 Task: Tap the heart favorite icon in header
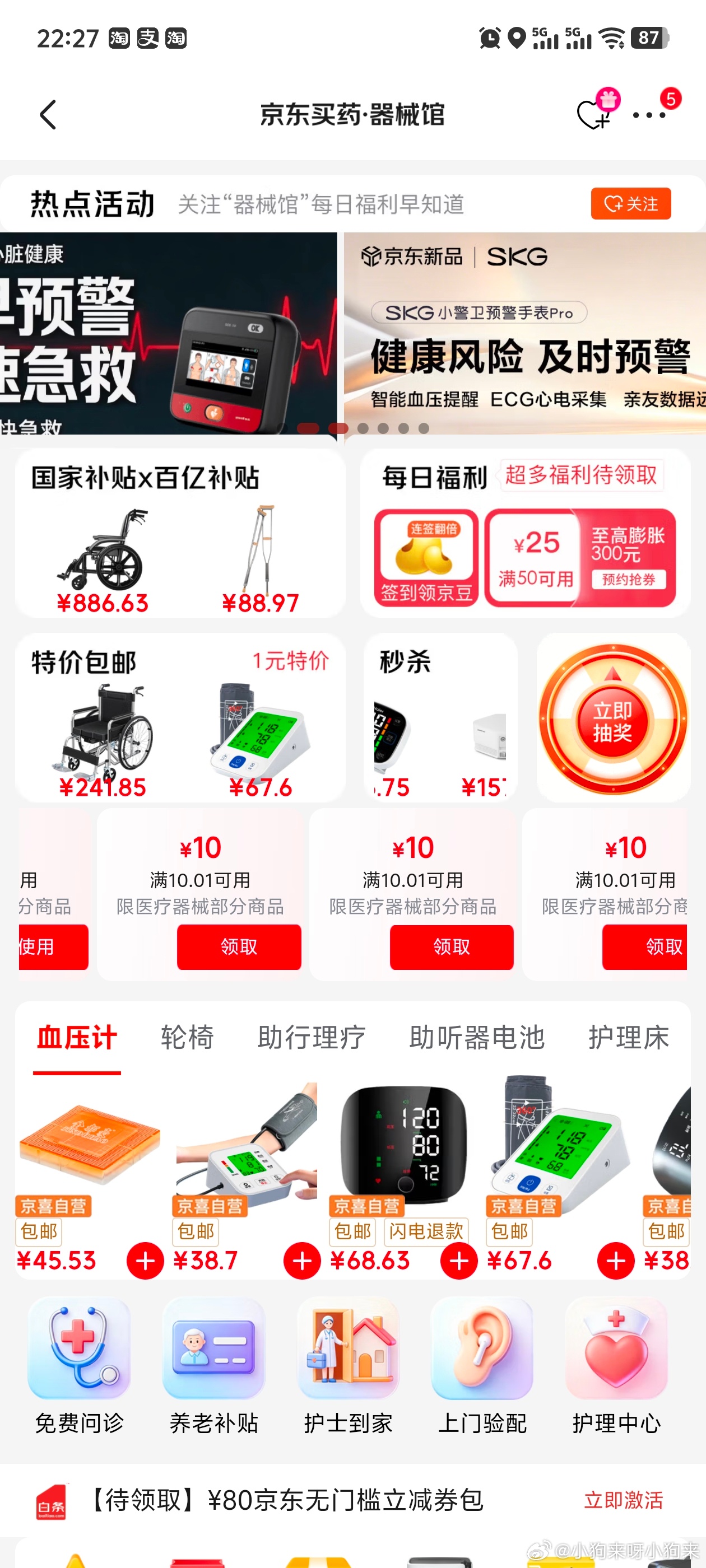[x=592, y=114]
